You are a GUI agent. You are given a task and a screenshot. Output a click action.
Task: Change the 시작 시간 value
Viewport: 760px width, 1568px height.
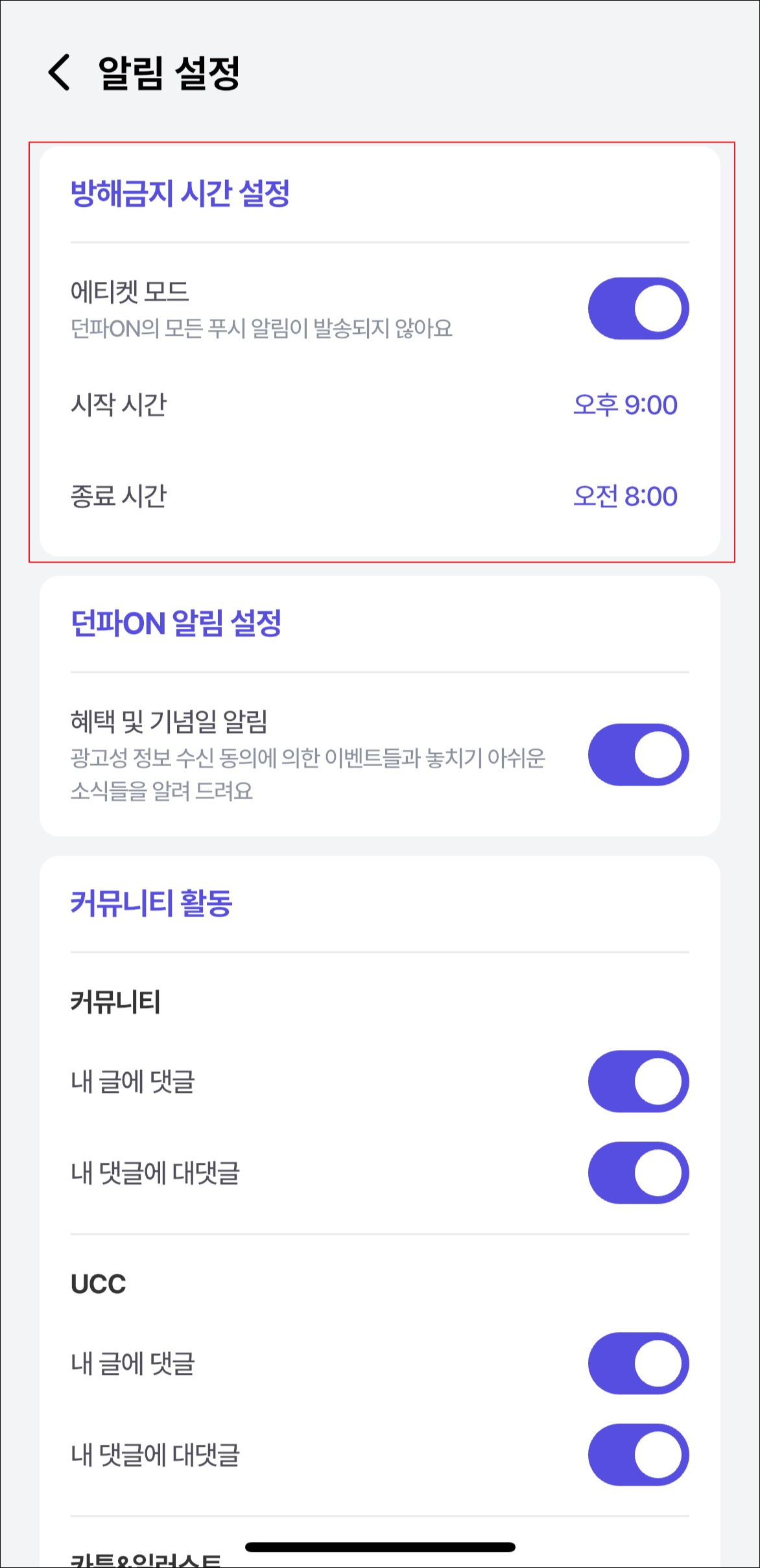(x=625, y=405)
